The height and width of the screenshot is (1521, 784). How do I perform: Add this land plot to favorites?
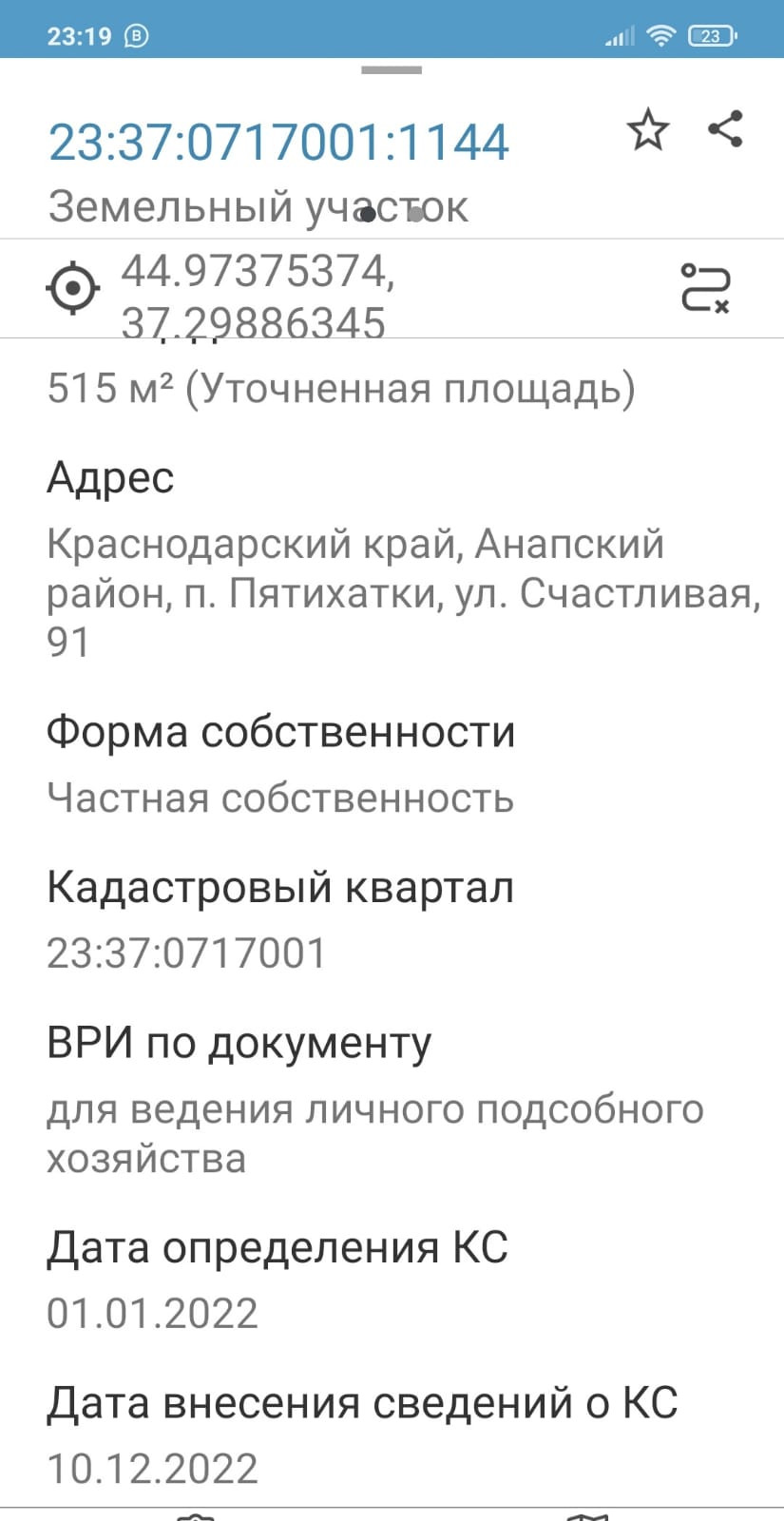coord(648,129)
